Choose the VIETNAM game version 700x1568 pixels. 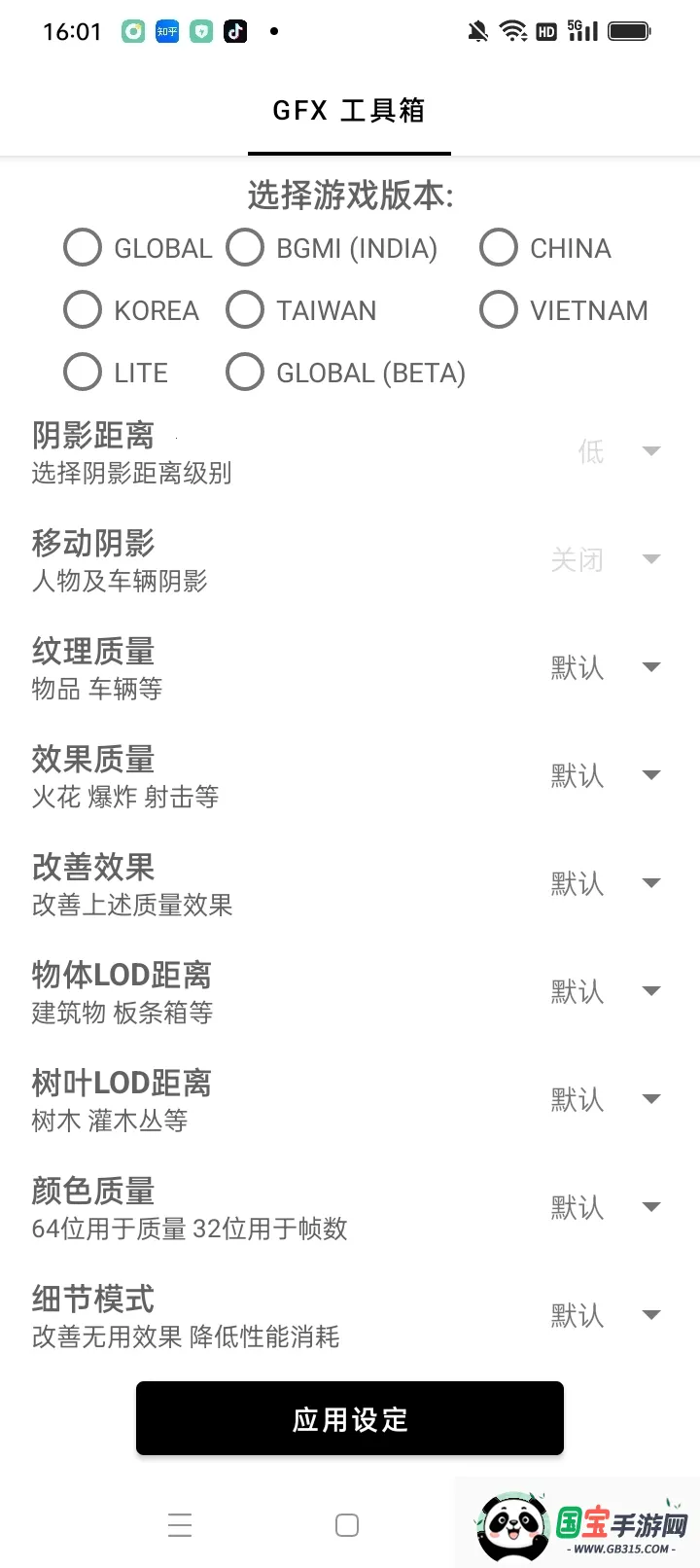499,309
